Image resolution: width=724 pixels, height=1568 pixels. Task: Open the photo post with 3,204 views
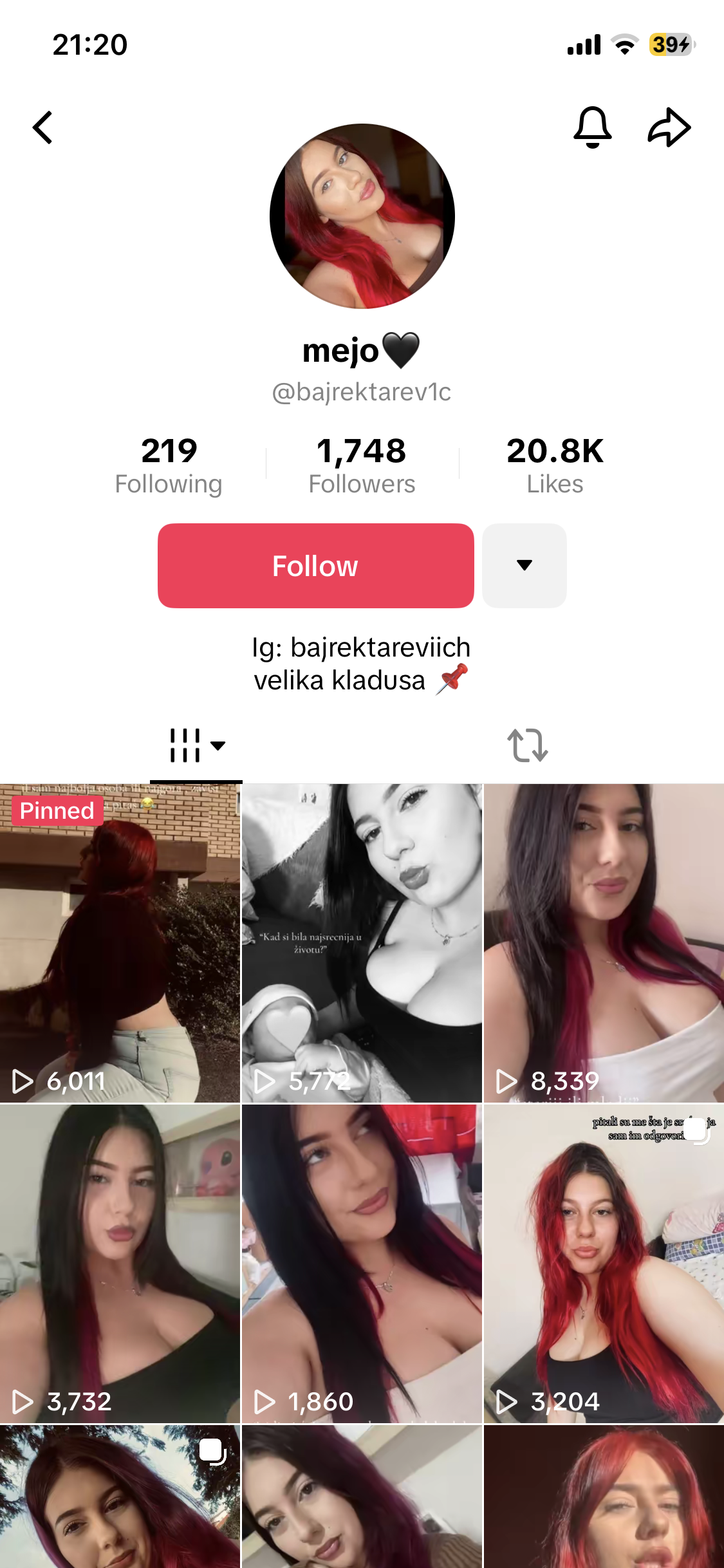point(604,1264)
